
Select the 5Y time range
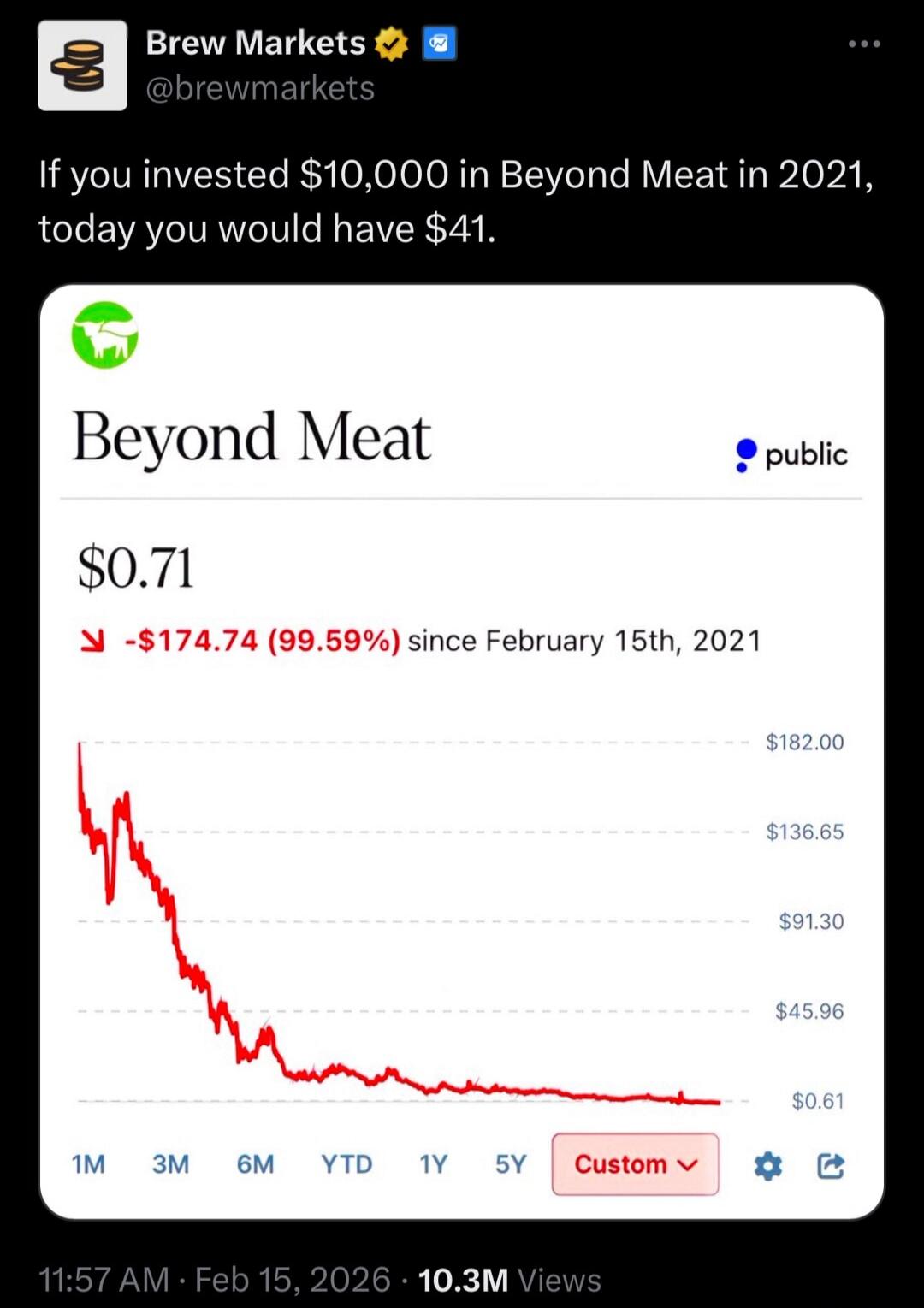pos(510,1163)
